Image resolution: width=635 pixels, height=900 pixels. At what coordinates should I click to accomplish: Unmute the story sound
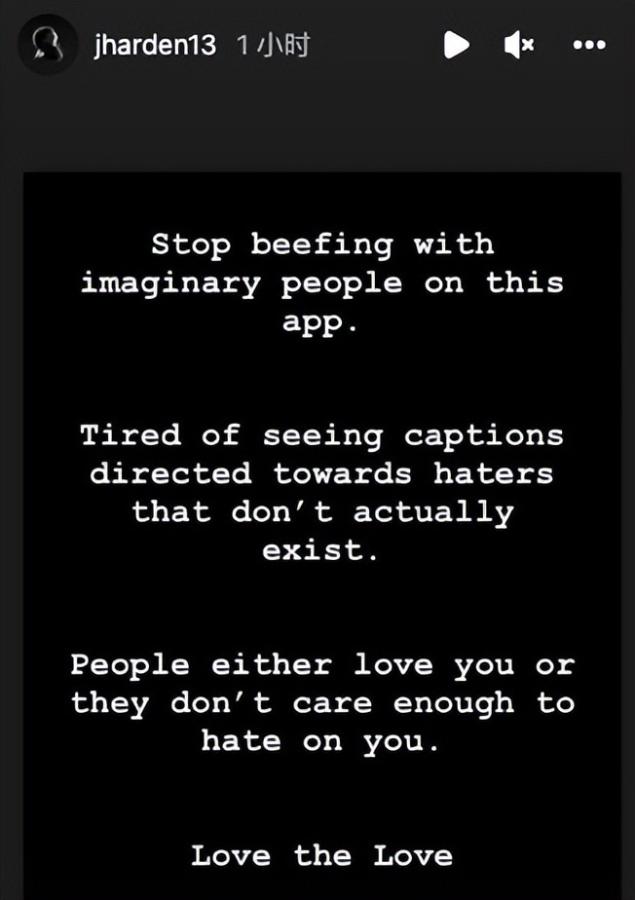518,44
